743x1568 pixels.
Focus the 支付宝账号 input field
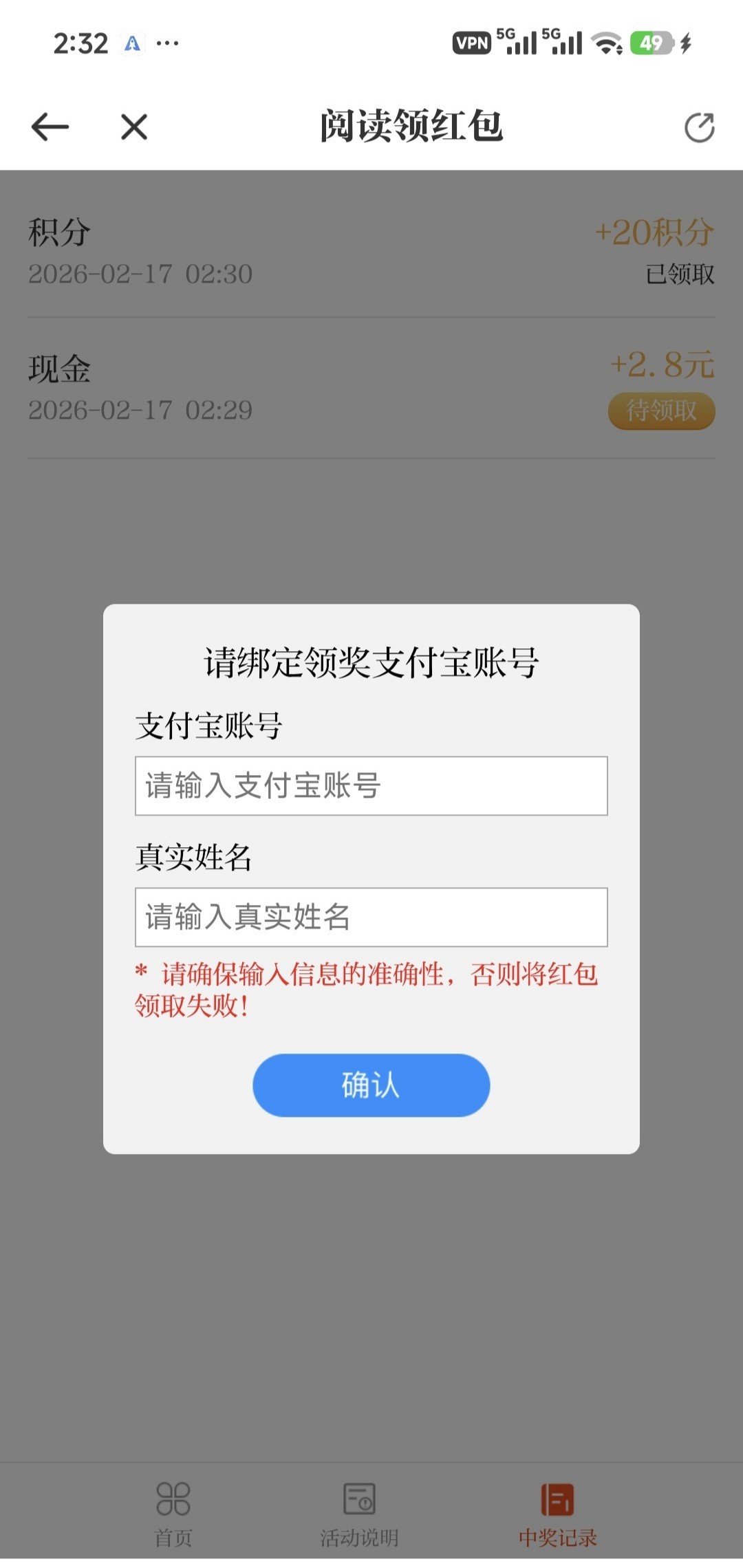coord(371,786)
